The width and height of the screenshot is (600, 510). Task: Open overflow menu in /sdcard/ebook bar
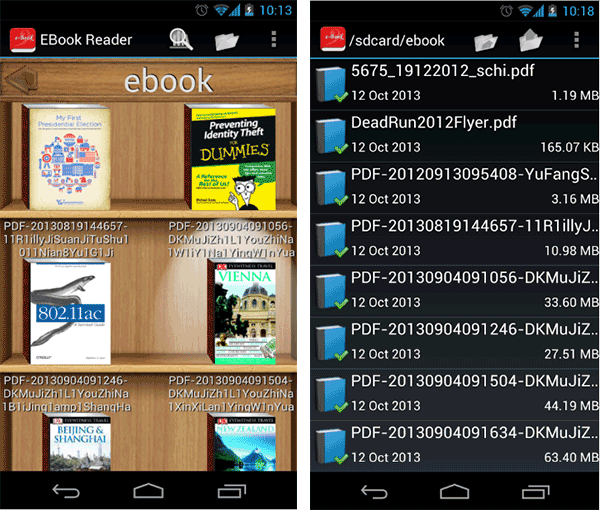pos(576,40)
